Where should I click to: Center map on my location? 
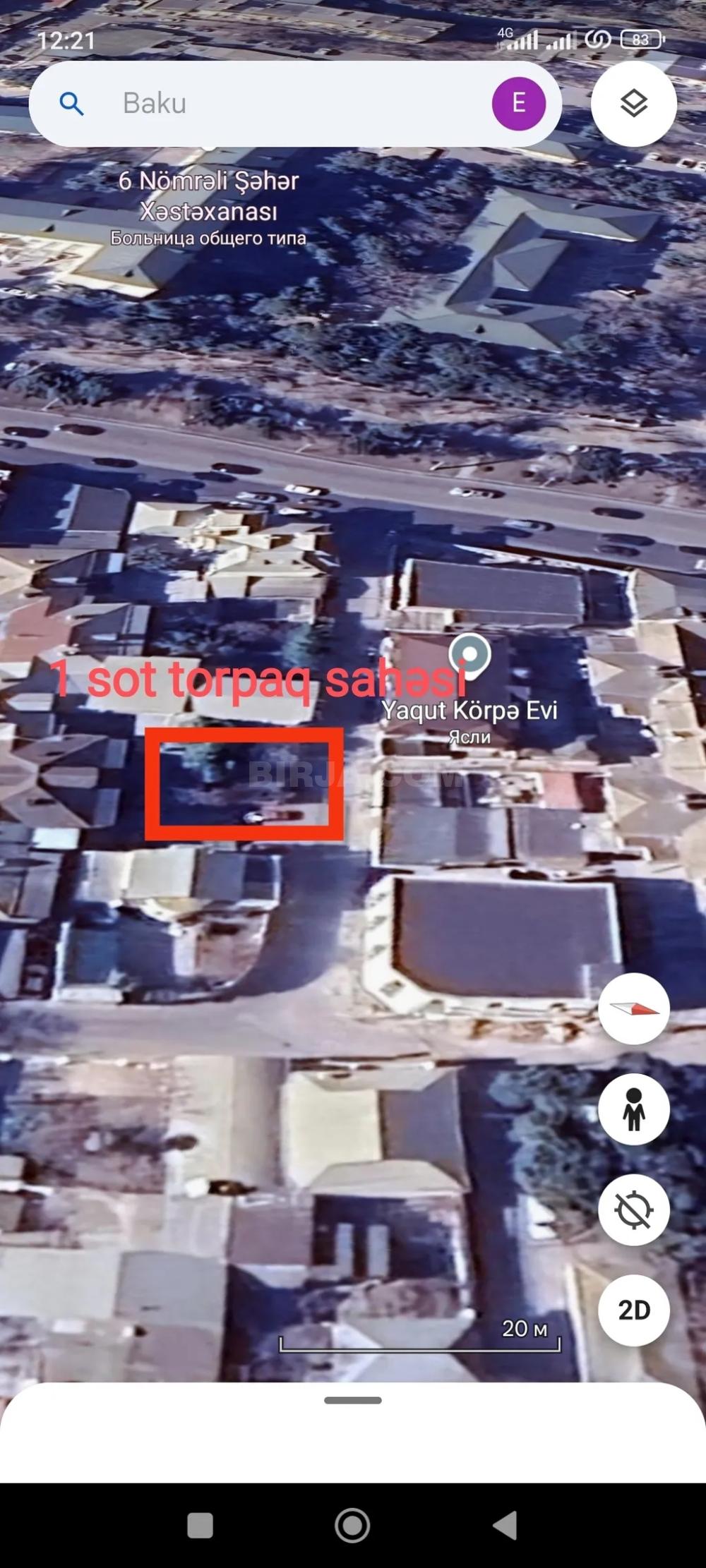click(633, 1210)
